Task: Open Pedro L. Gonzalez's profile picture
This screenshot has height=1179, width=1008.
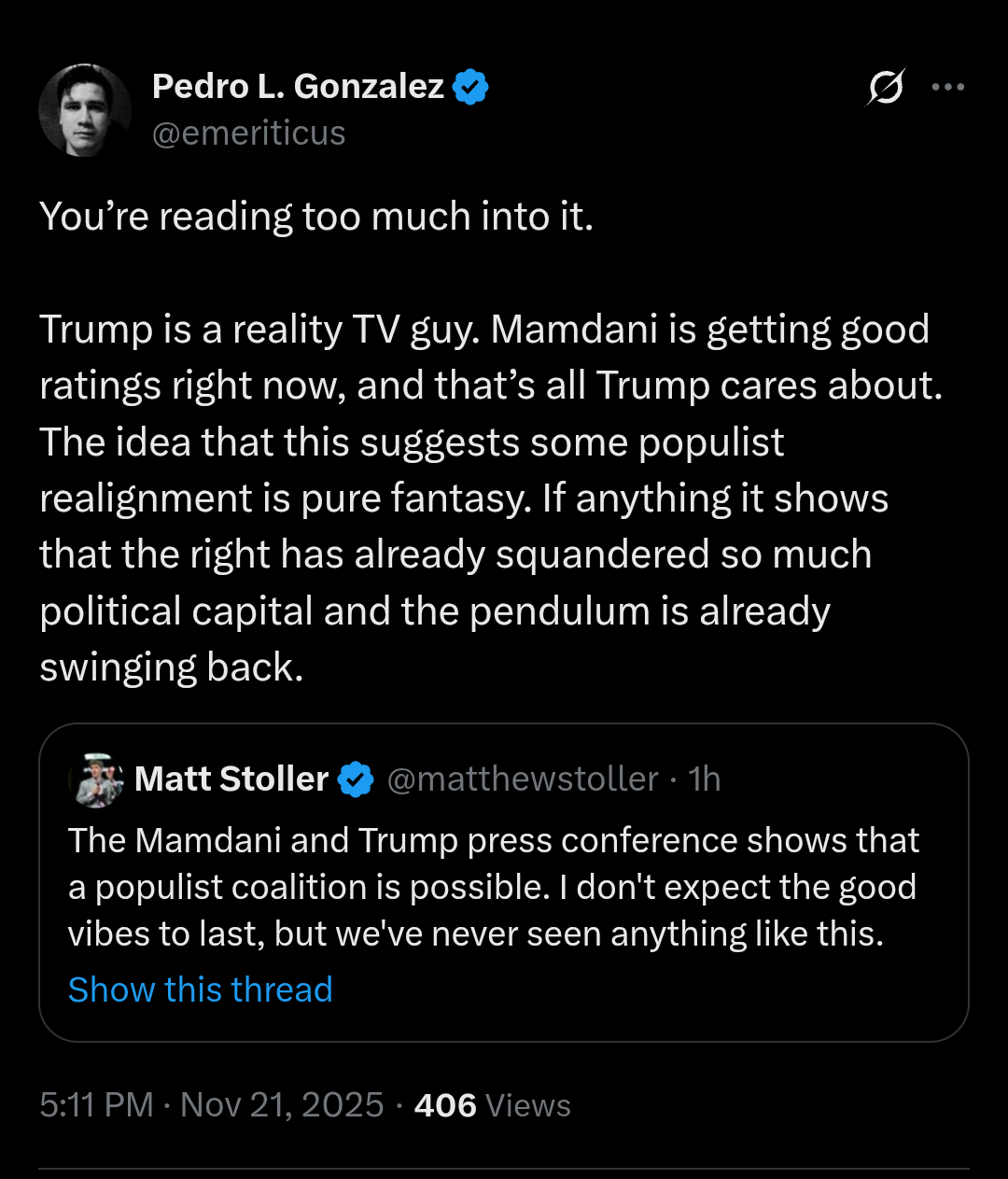Action: (85, 110)
